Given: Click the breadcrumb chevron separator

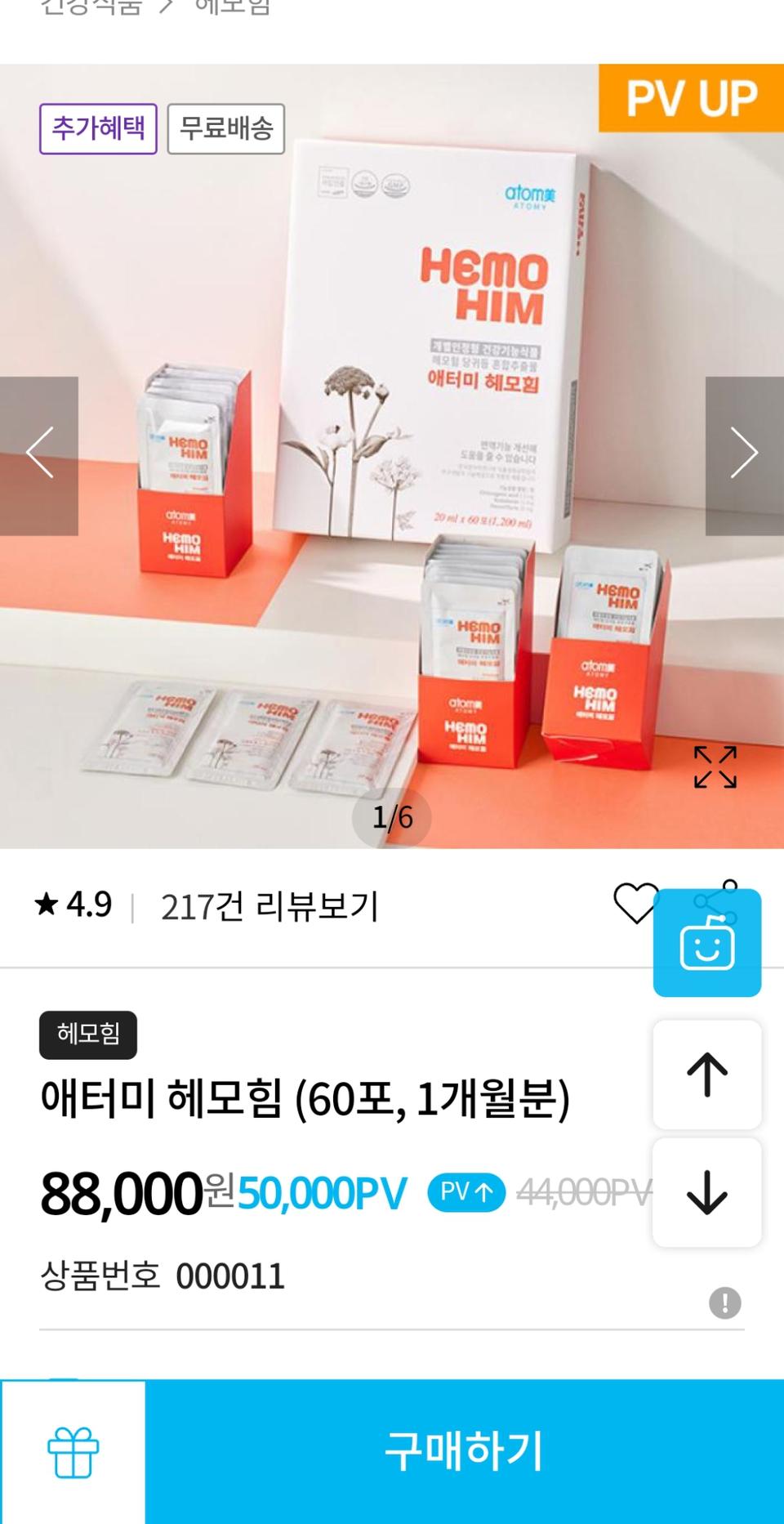Looking at the screenshot, I should tap(167, 7).
